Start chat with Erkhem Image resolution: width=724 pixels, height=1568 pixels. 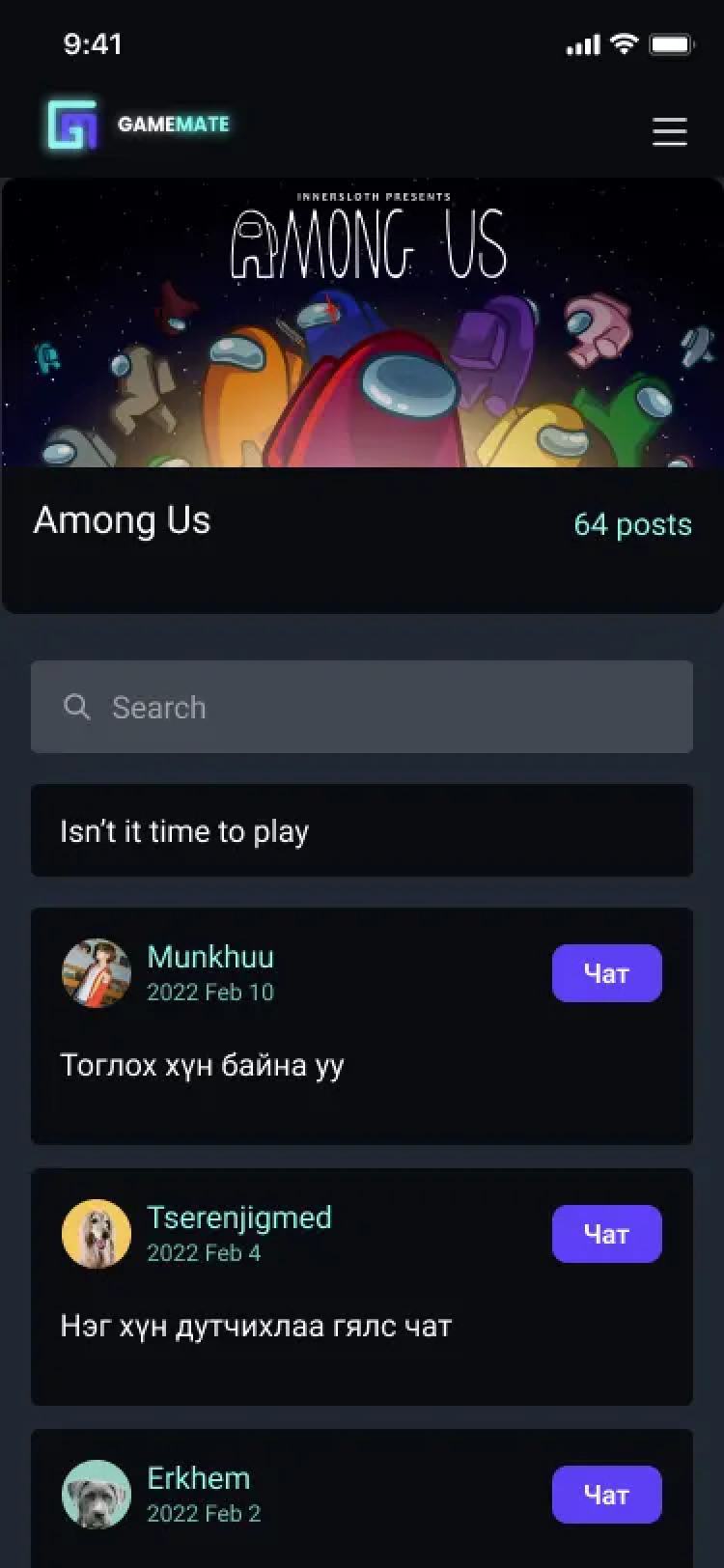pos(606,1495)
